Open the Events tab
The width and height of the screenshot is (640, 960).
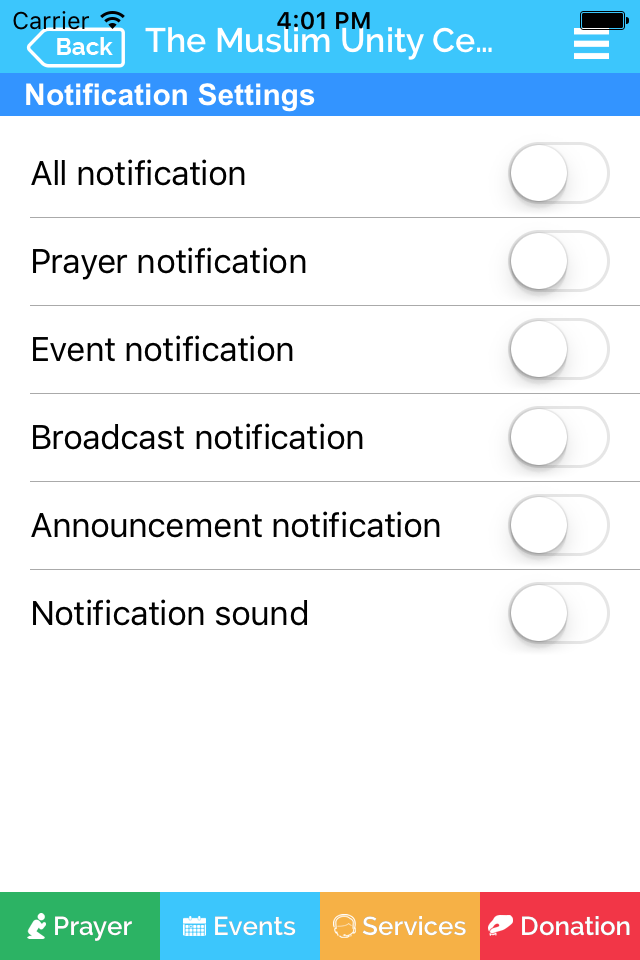click(240, 926)
